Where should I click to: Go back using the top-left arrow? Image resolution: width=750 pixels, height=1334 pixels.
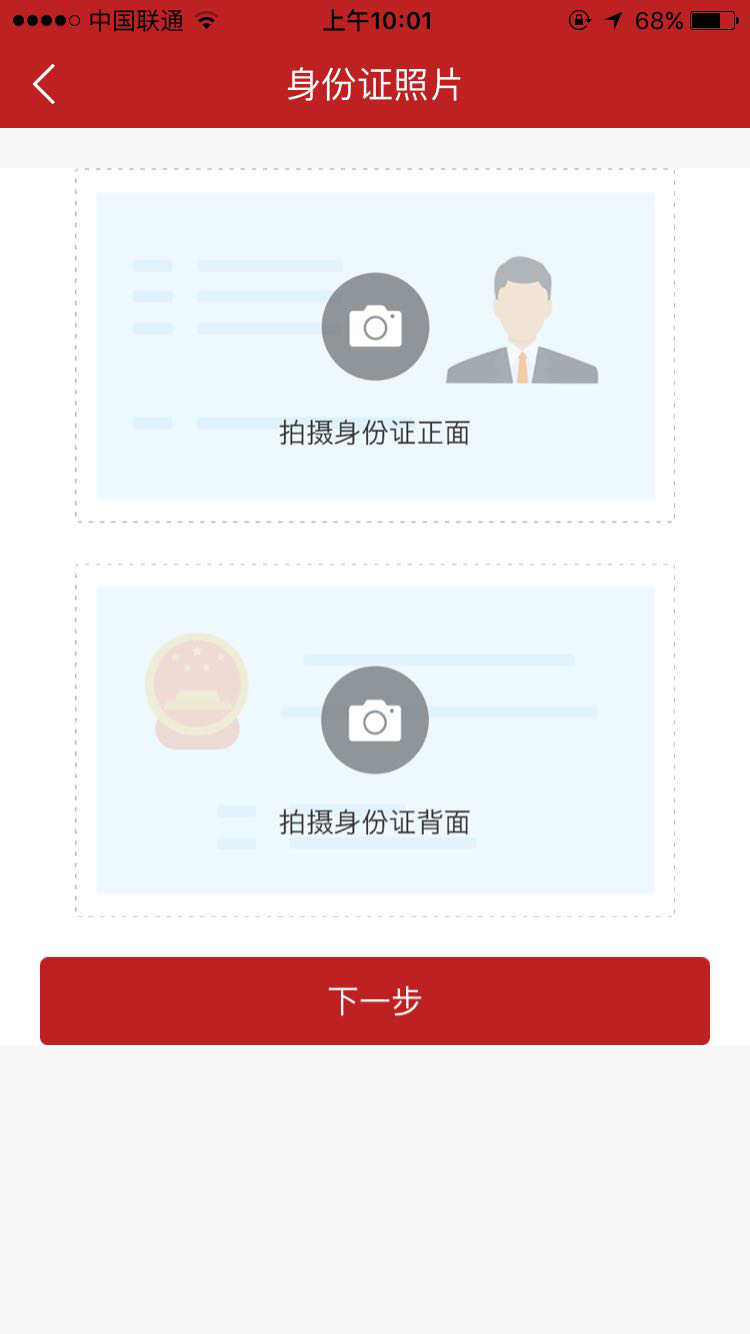pyautogui.click(x=44, y=84)
